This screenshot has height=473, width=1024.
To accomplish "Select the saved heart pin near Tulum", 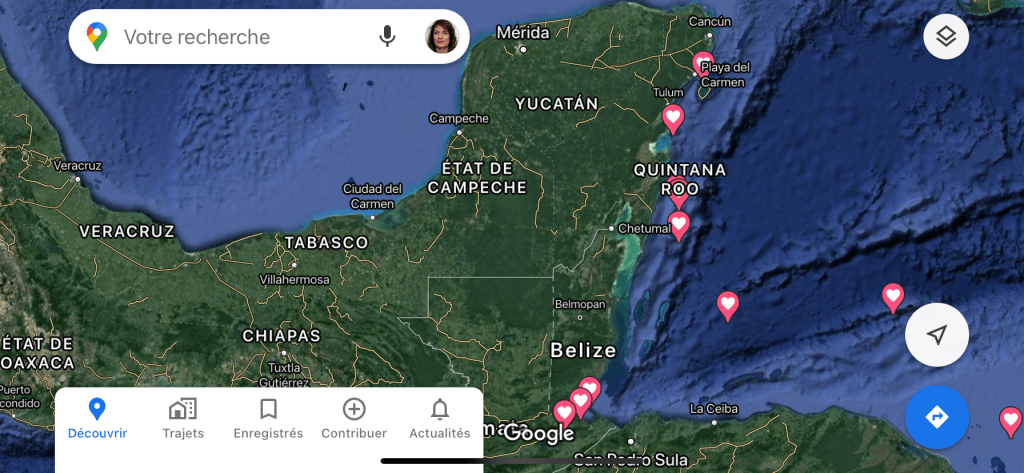I will (674, 118).
